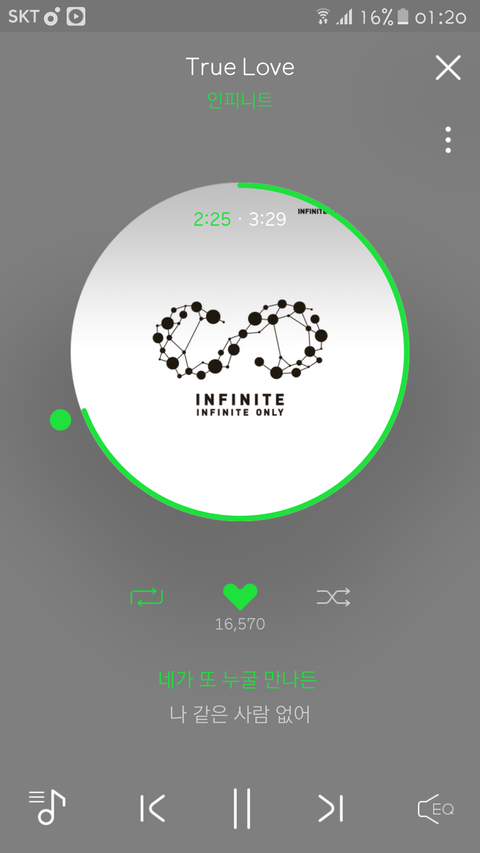Image resolution: width=480 pixels, height=853 pixels.
Task: Open the EQ sound settings
Action: point(436,808)
